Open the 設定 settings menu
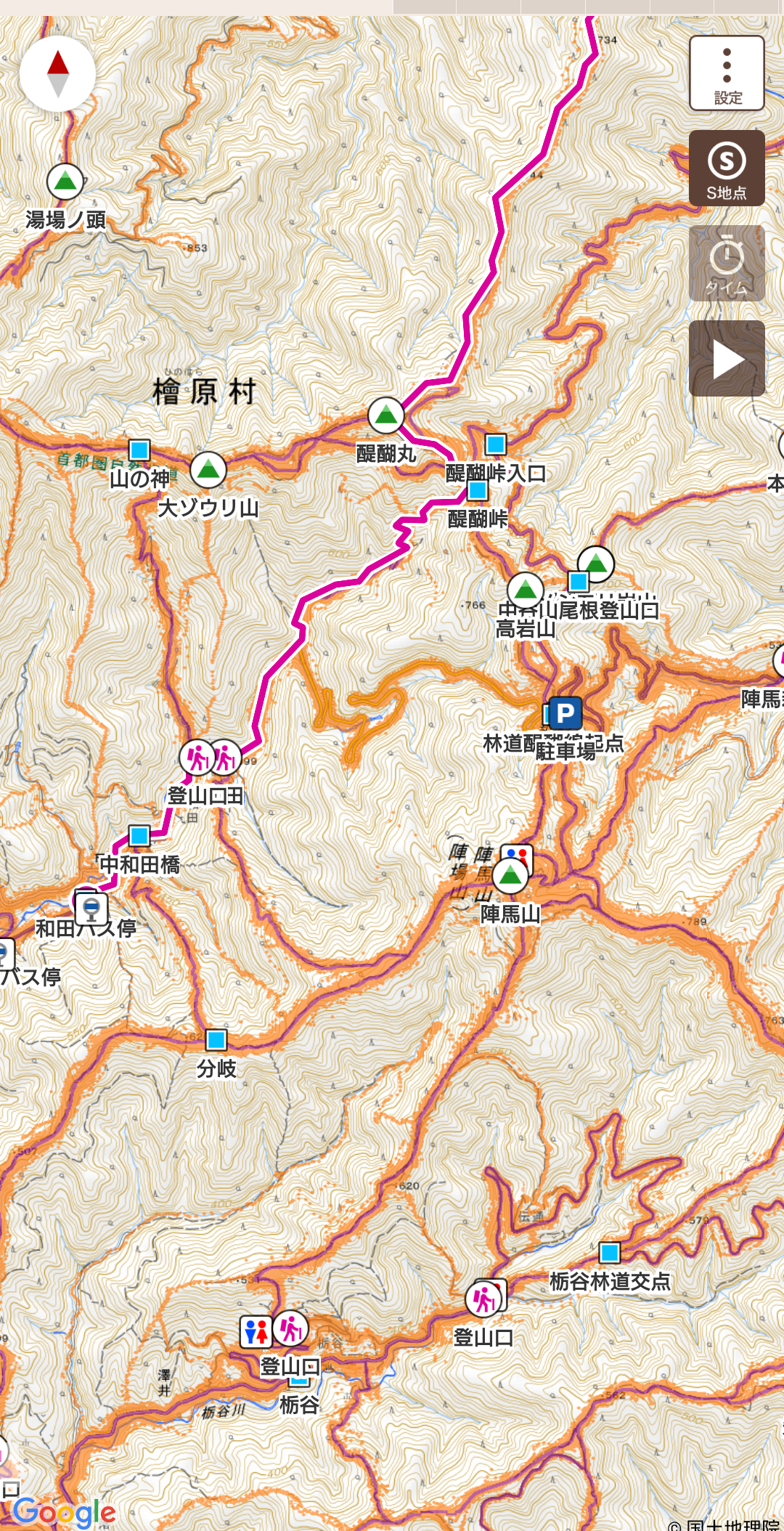This screenshot has width=784, height=1531. click(x=727, y=73)
